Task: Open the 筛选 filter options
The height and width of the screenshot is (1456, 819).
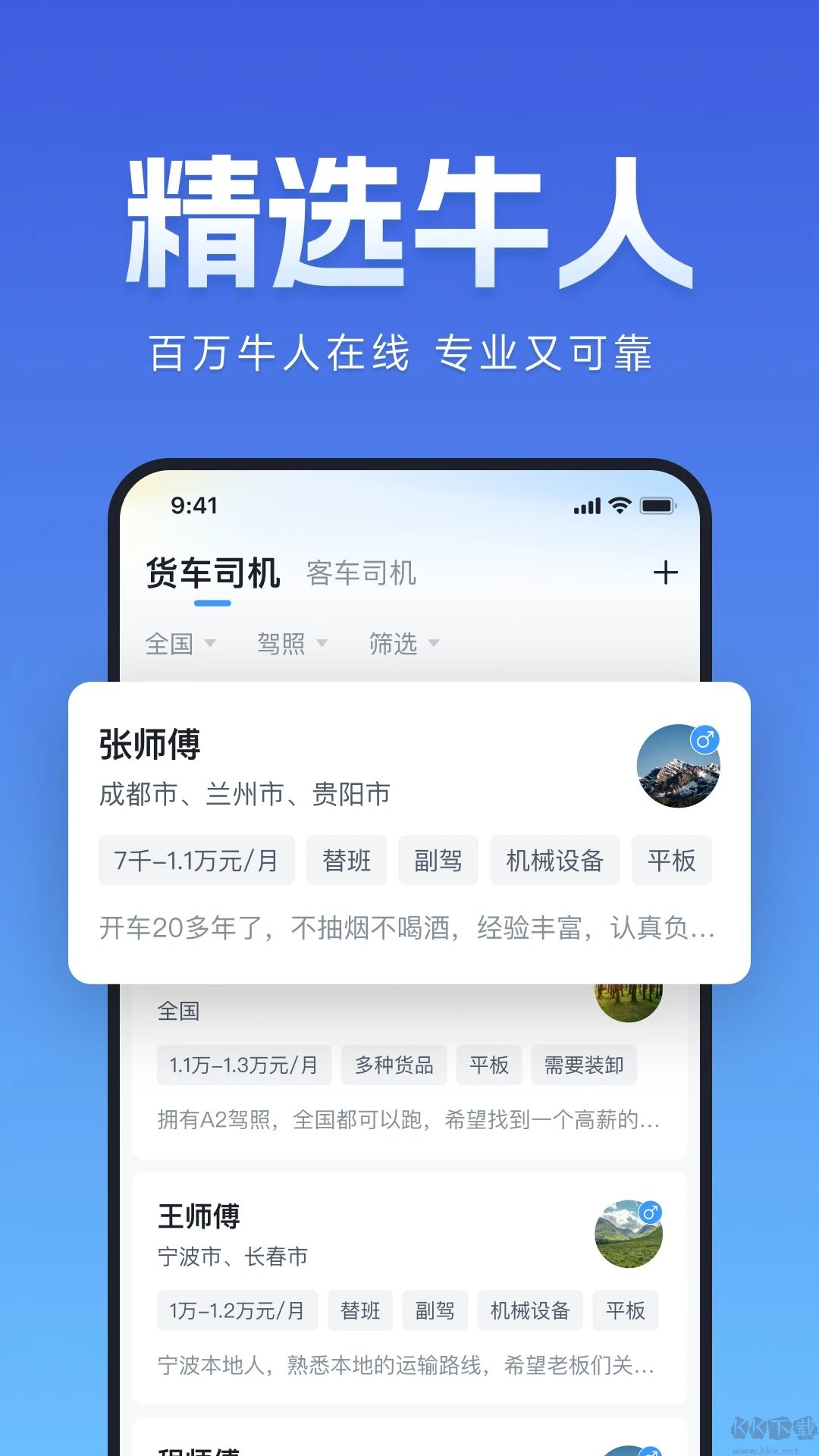Action: [403, 642]
